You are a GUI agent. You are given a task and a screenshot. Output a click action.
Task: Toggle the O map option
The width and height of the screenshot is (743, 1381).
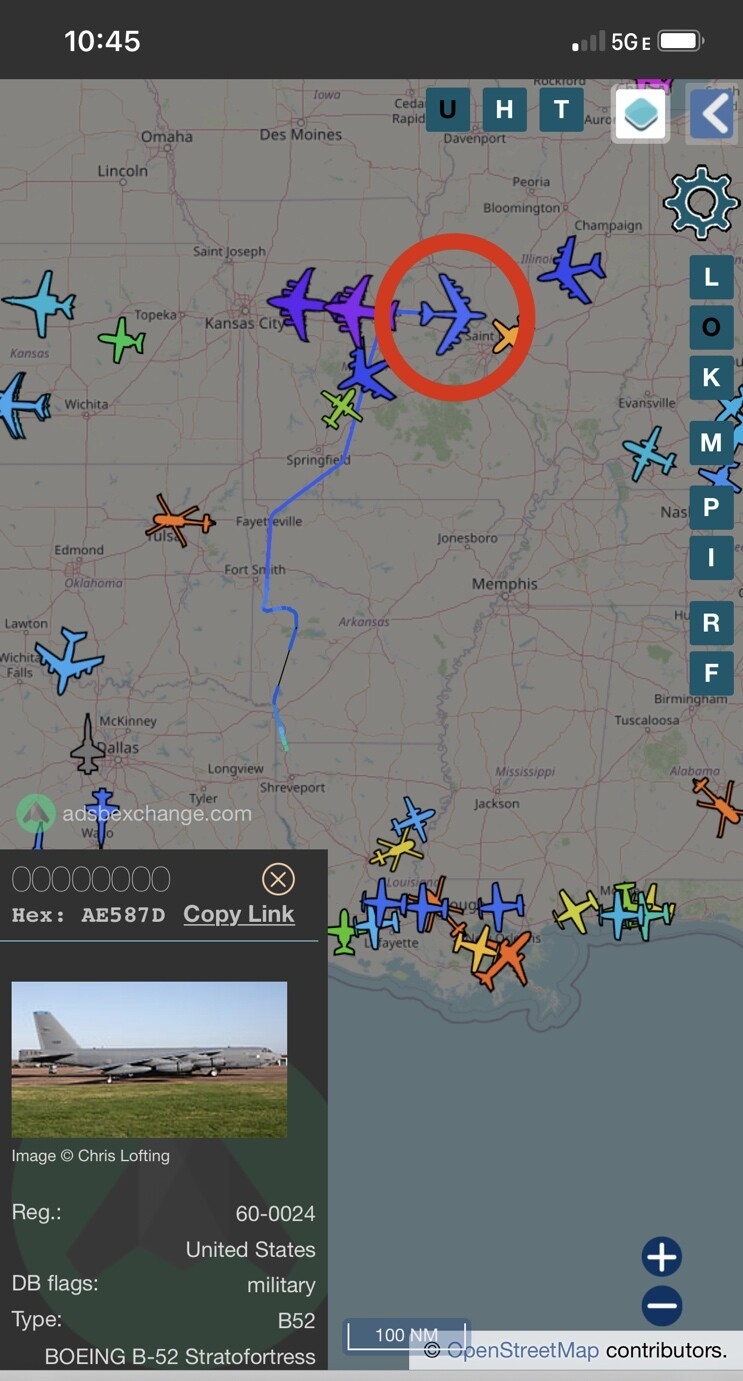711,327
